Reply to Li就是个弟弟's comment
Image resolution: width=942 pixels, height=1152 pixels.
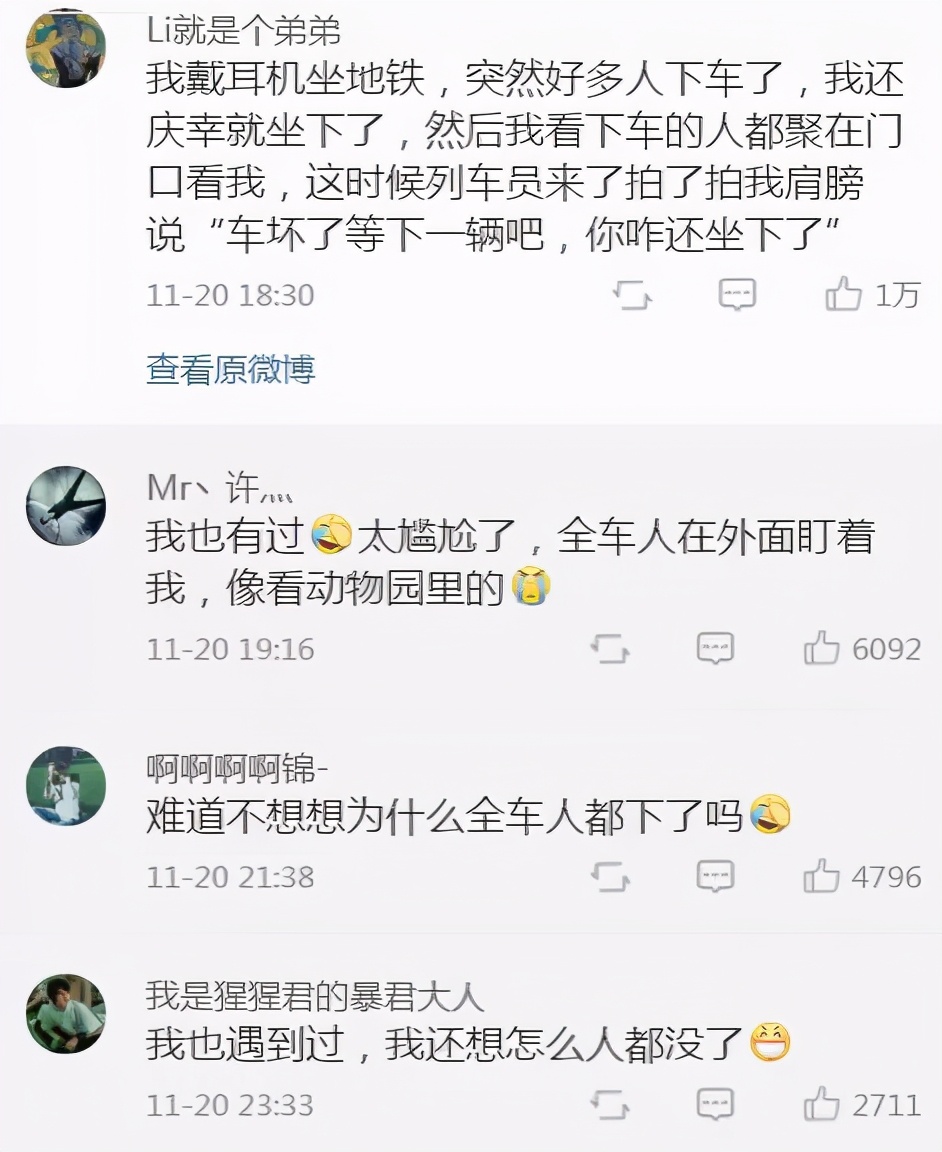[737, 295]
